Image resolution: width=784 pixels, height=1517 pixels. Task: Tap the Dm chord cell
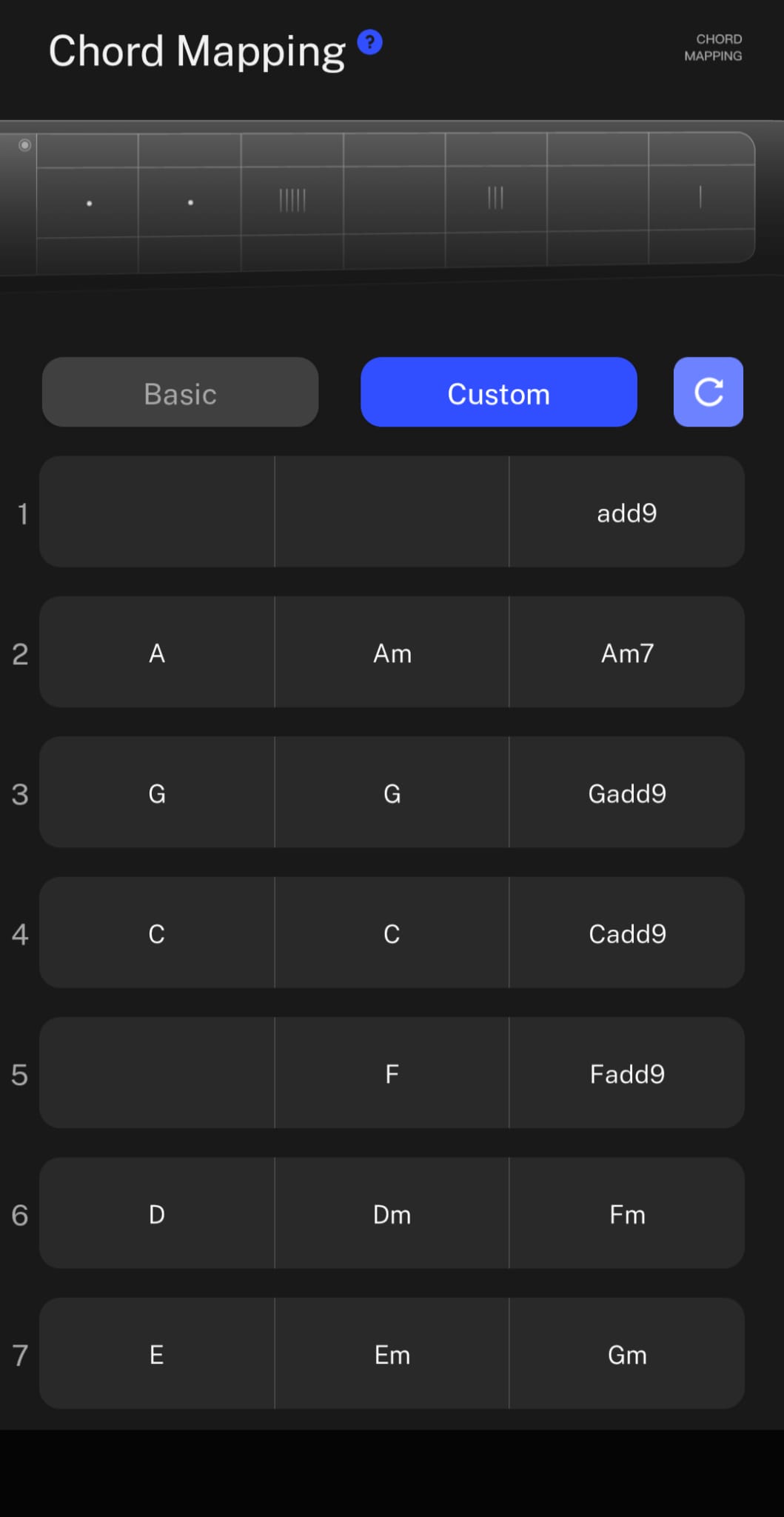pos(392,1213)
